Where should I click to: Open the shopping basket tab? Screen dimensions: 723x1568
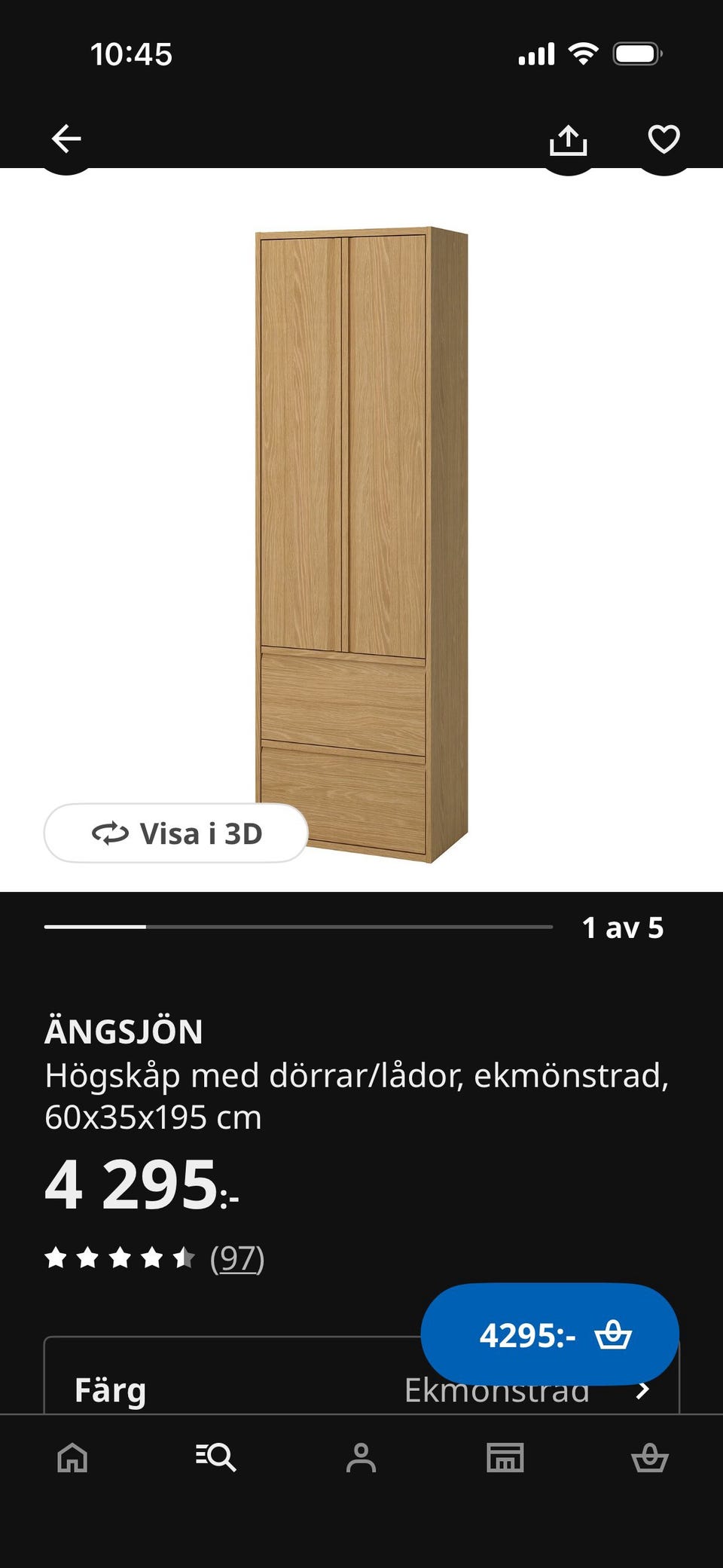click(x=649, y=1458)
